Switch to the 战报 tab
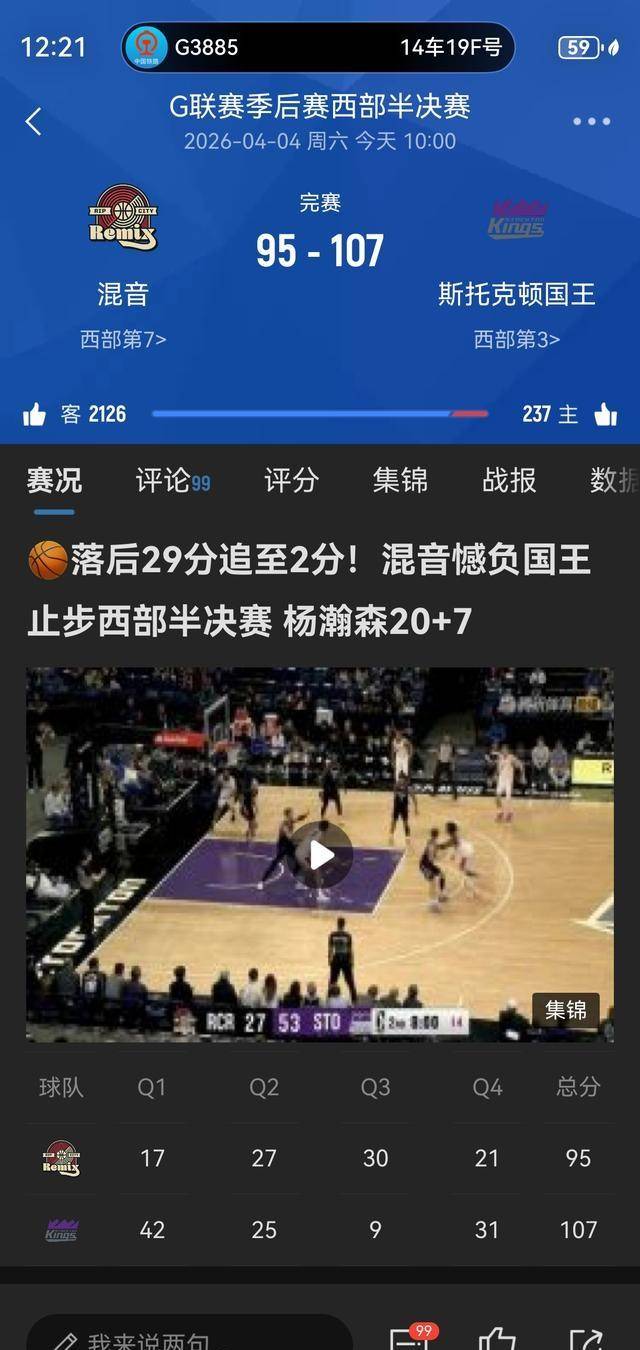This screenshot has height=1350, width=640. point(509,481)
